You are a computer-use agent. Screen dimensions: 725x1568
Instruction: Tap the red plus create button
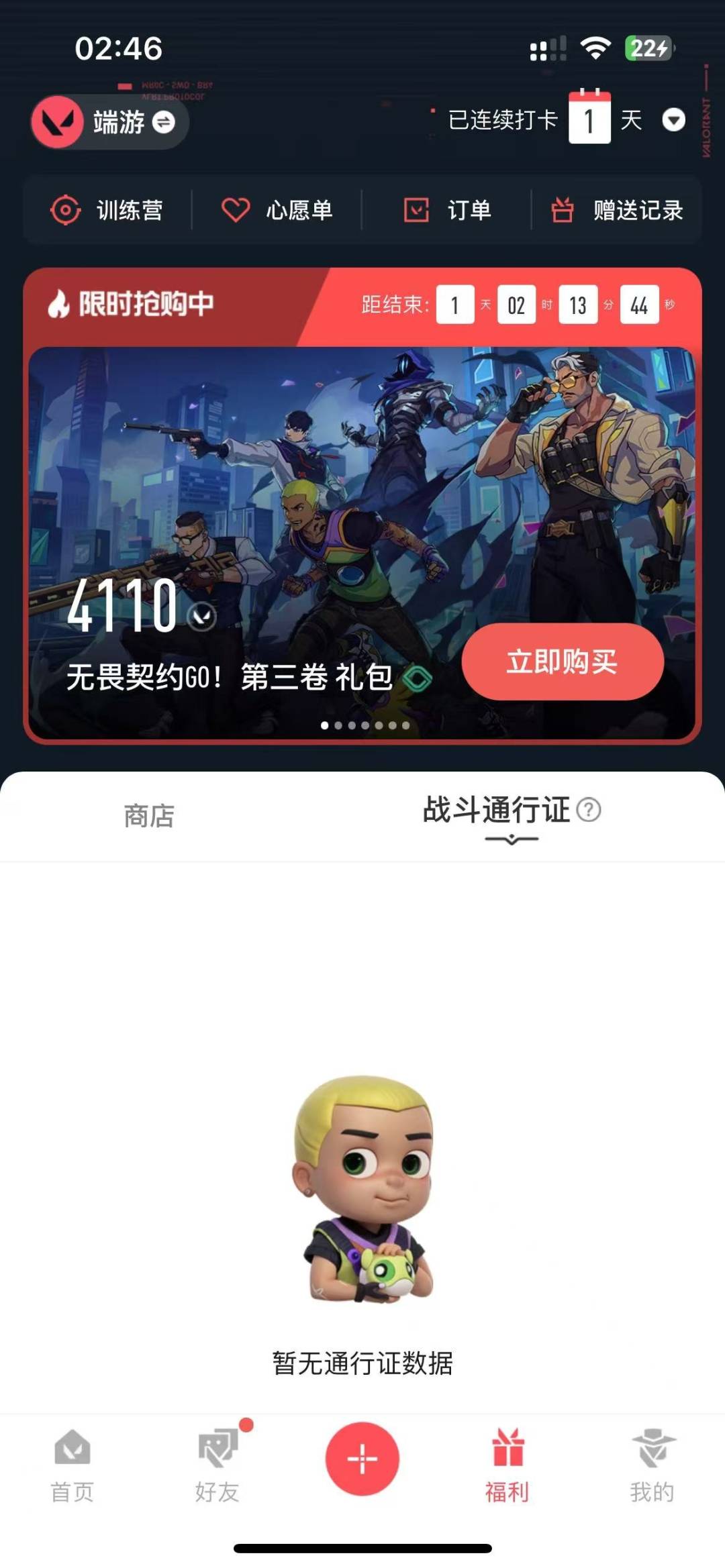(x=362, y=1459)
